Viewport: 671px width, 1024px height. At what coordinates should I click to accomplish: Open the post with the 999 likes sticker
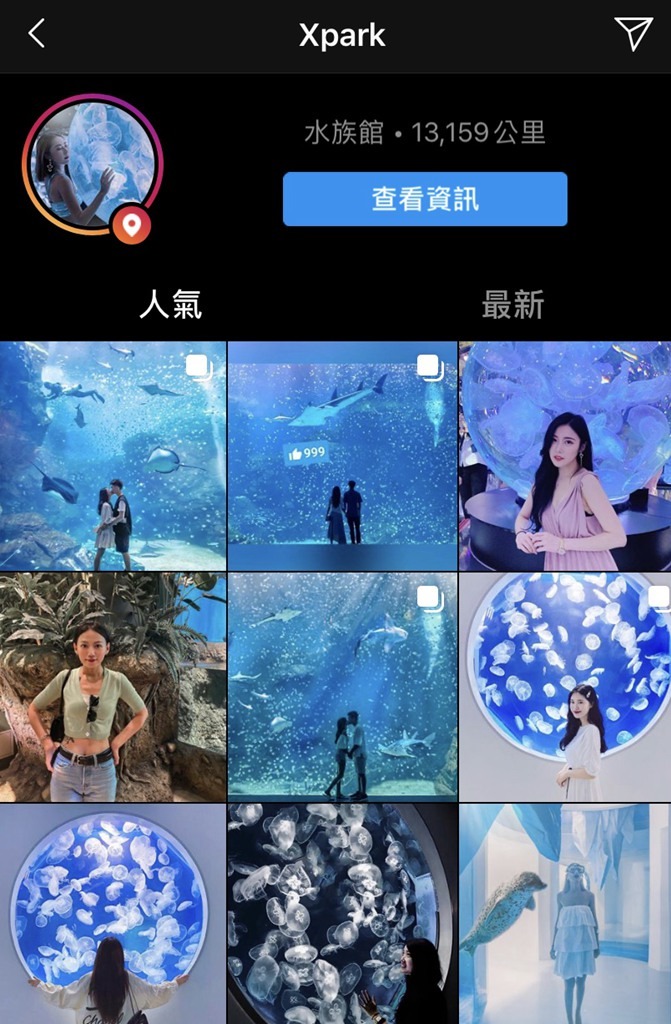click(x=342, y=456)
